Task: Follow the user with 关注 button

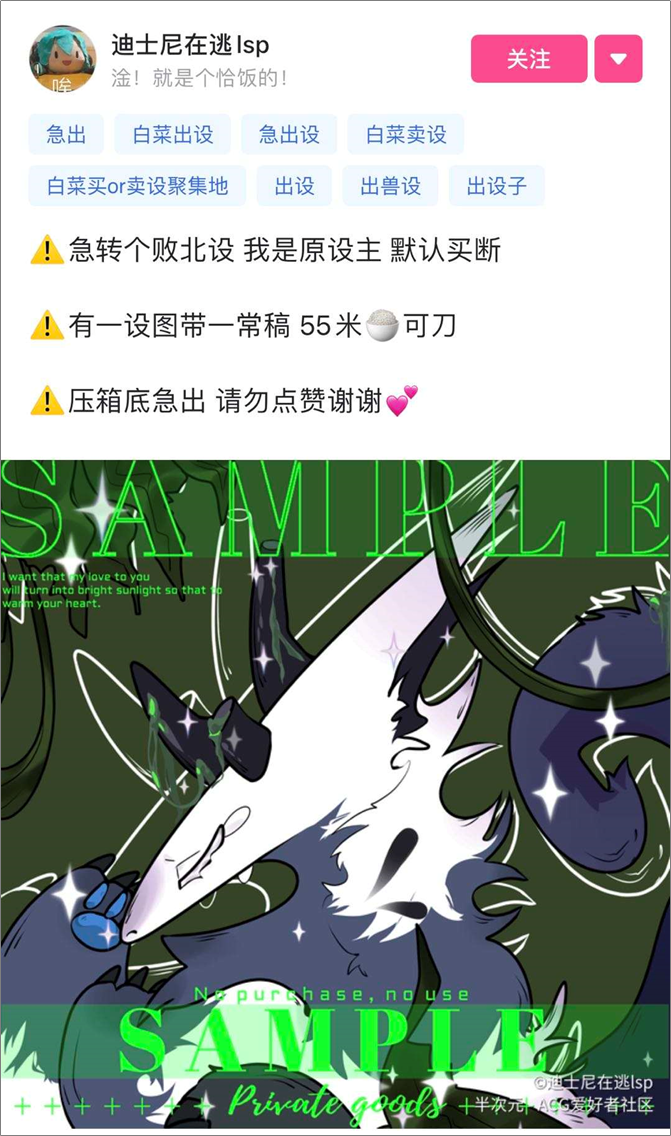Action: pyautogui.click(x=528, y=59)
